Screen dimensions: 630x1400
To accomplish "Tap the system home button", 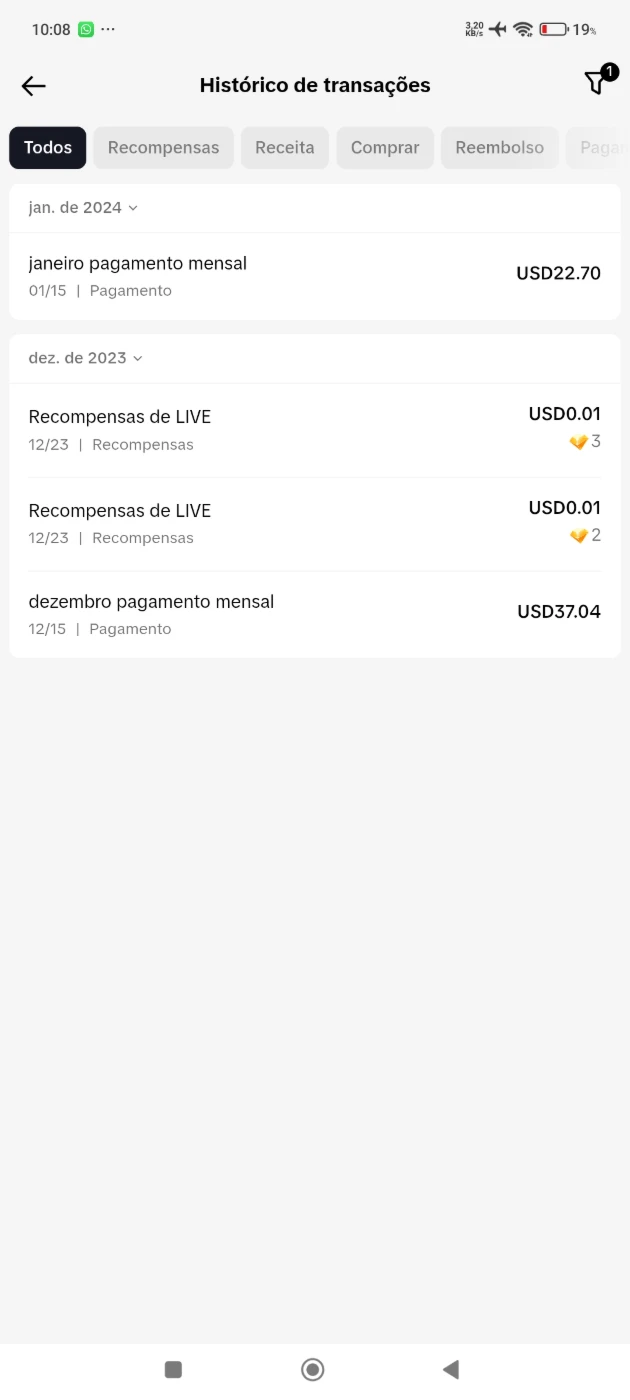I will pyautogui.click(x=313, y=1369).
